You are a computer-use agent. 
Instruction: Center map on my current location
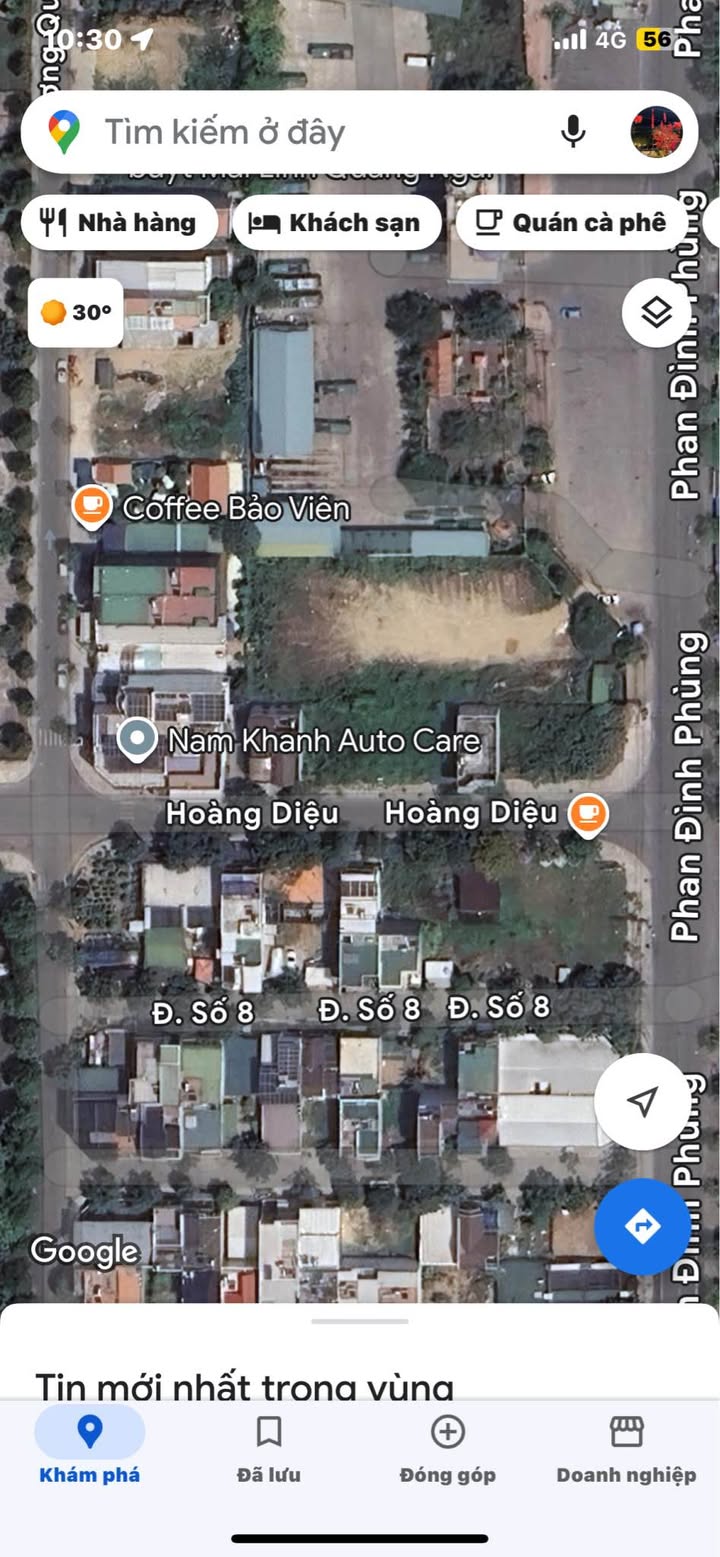click(x=642, y=1102)
